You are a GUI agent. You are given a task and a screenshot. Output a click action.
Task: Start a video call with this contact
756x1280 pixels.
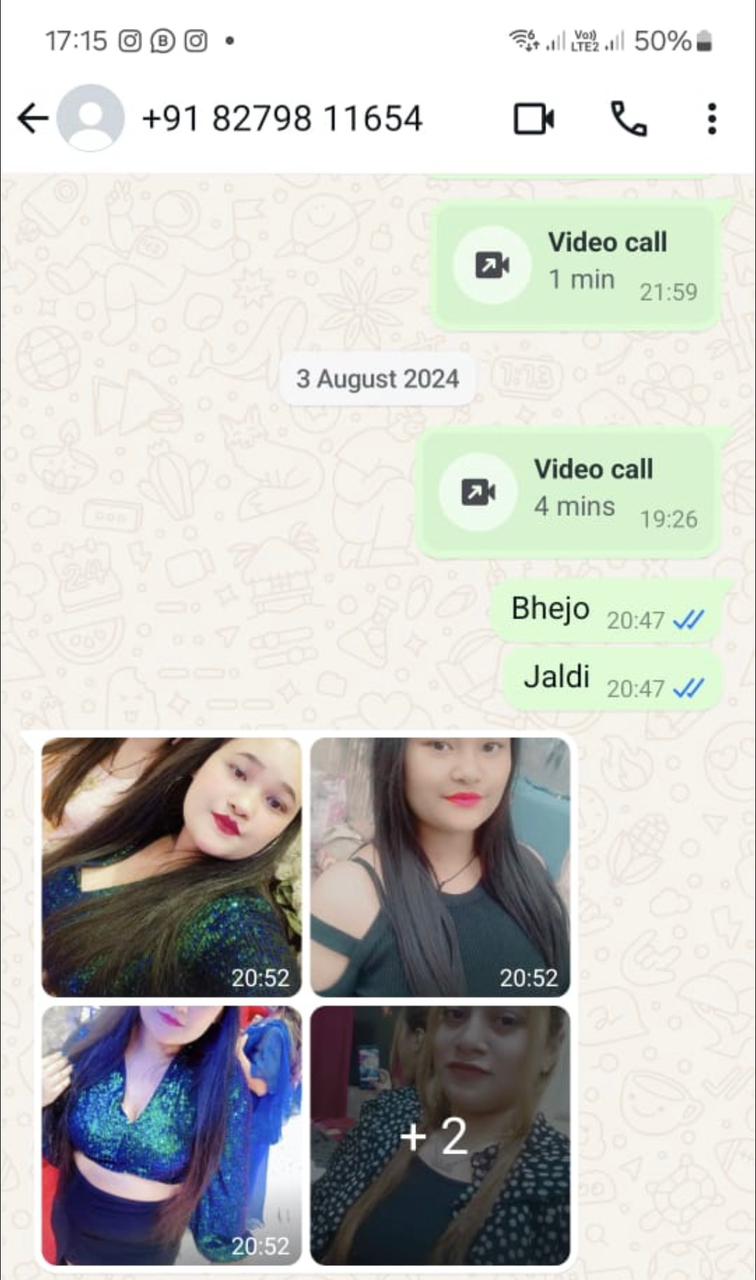pyautogui.click(x=534, y=119)
